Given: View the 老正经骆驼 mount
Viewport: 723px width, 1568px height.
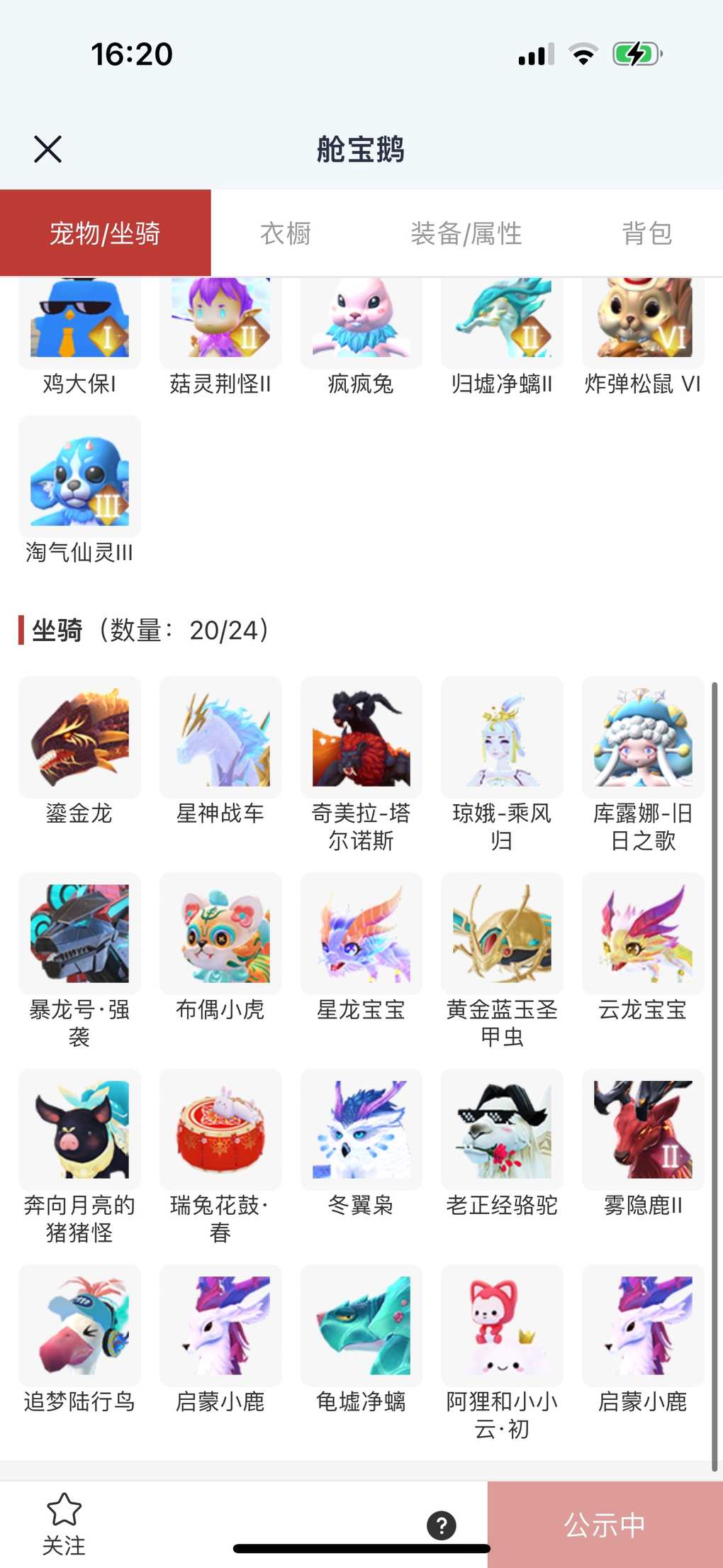Looking at the screenshot, I should point(502,1130).
